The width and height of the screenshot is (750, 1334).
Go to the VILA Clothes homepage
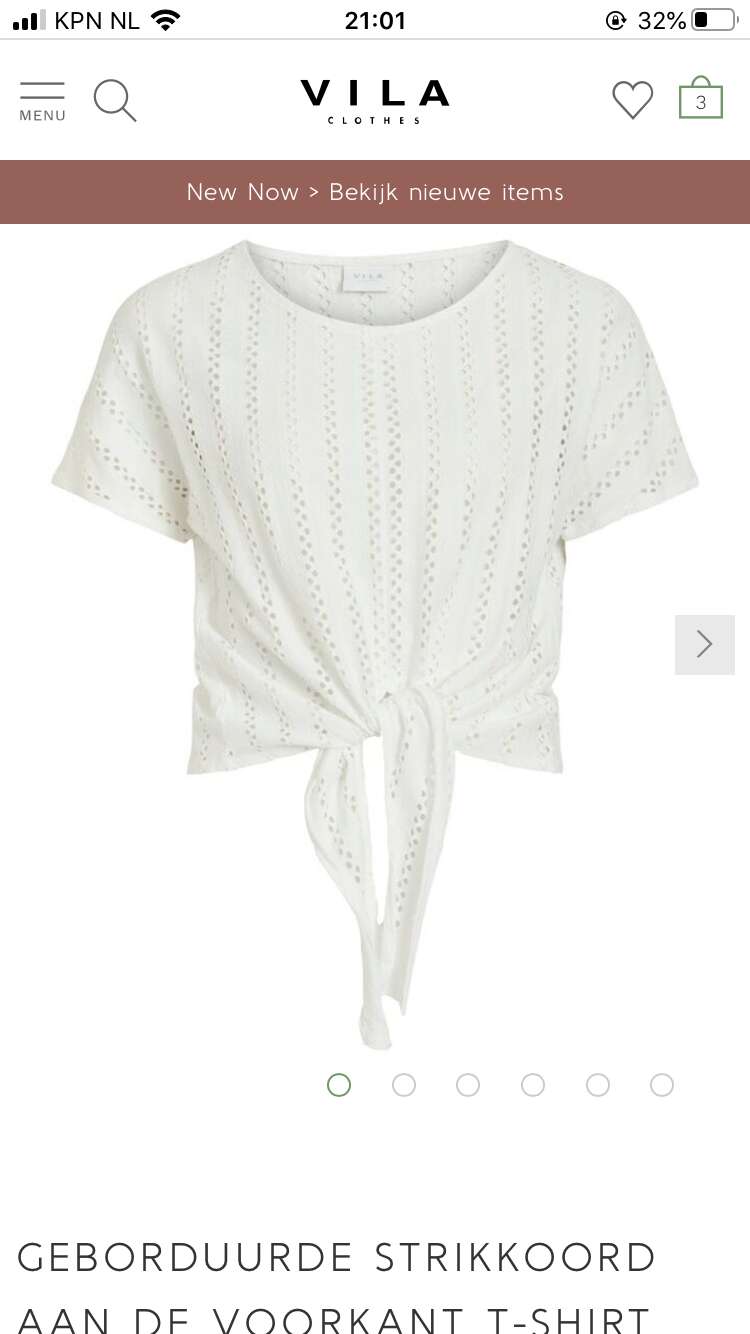[375, 101]
